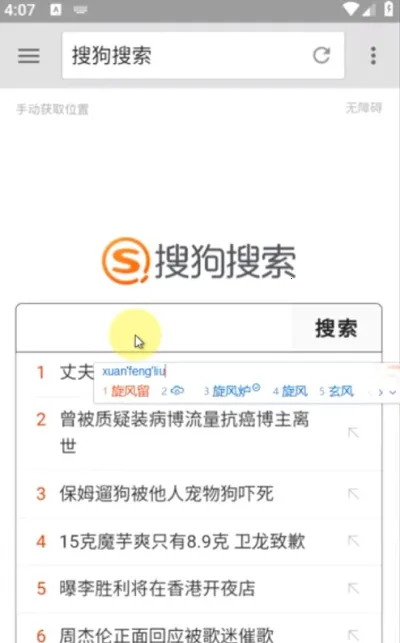Tap 手动获取位置 link

[x=52, y=109]
